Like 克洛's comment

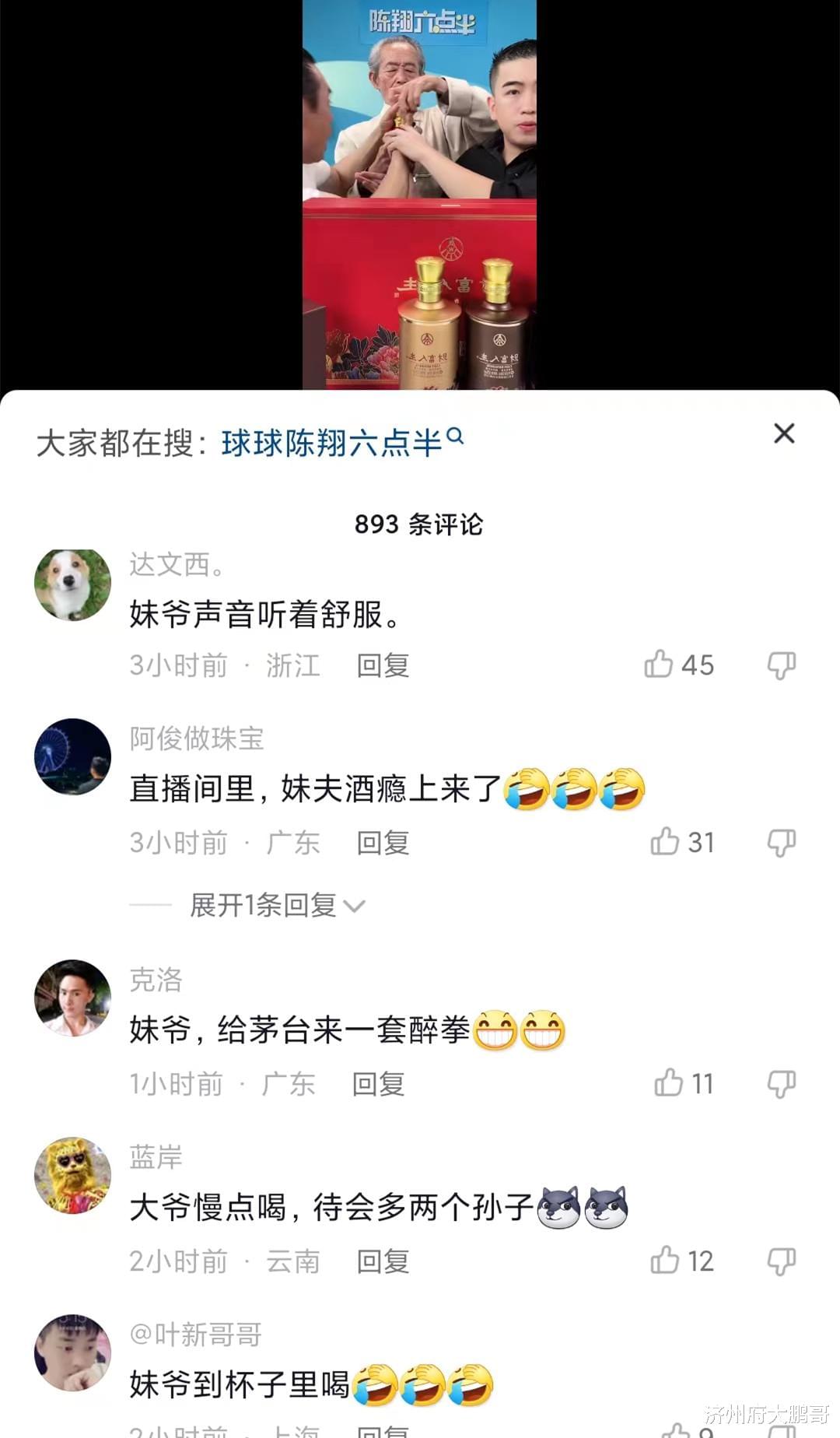point(669,1083)
